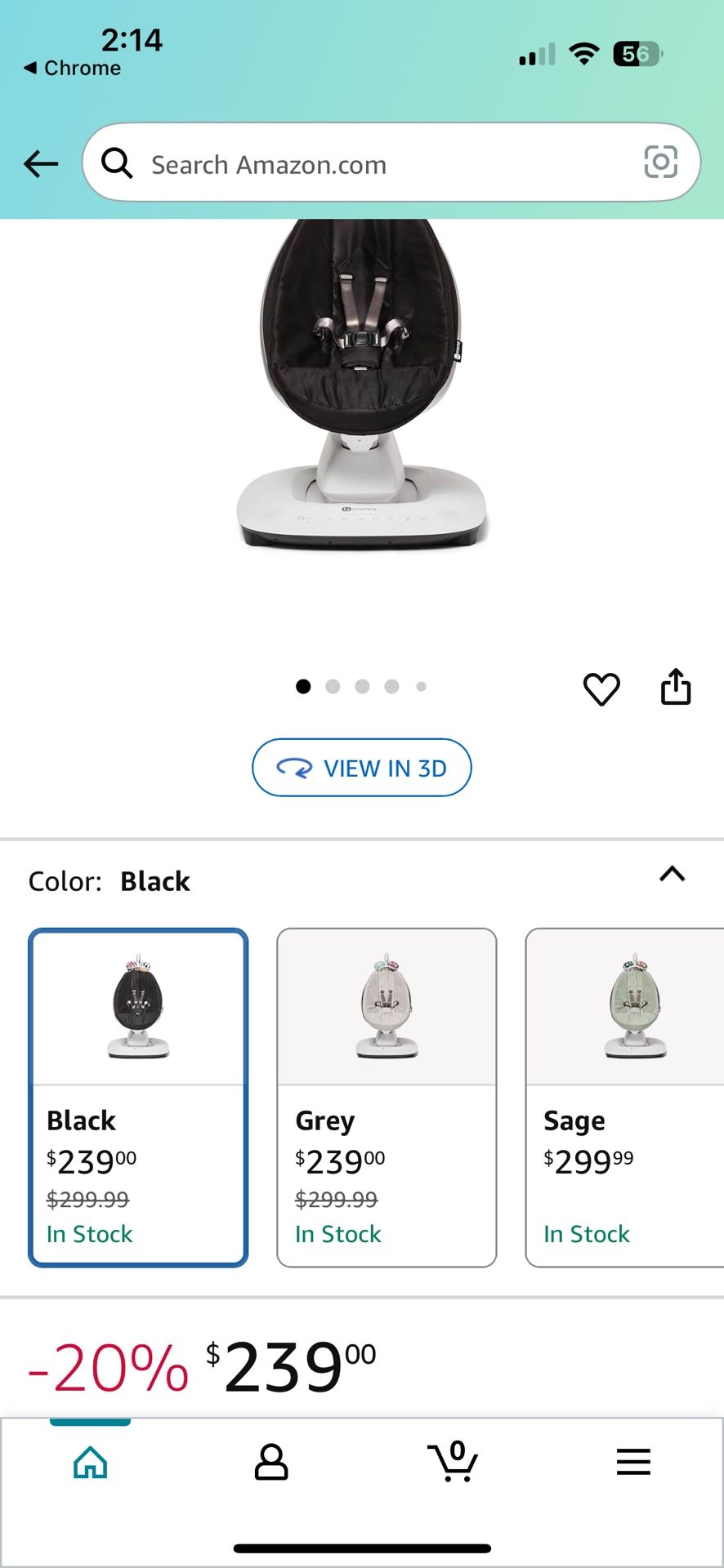Open the hamburger menu tab
Viewport: 724px width, 1568px height.
[633, 1462]
